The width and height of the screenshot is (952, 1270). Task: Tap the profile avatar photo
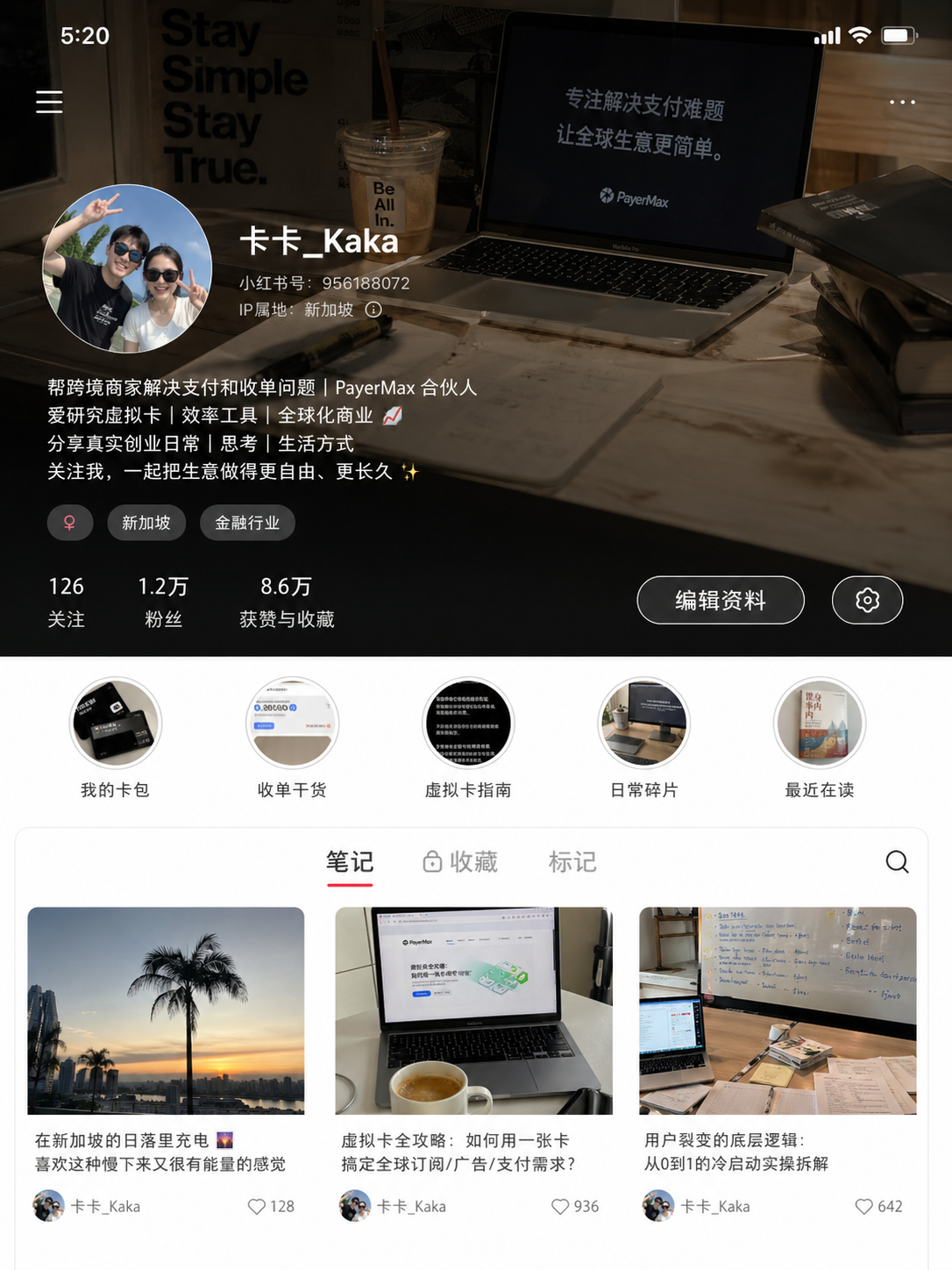tap(127, 268)
